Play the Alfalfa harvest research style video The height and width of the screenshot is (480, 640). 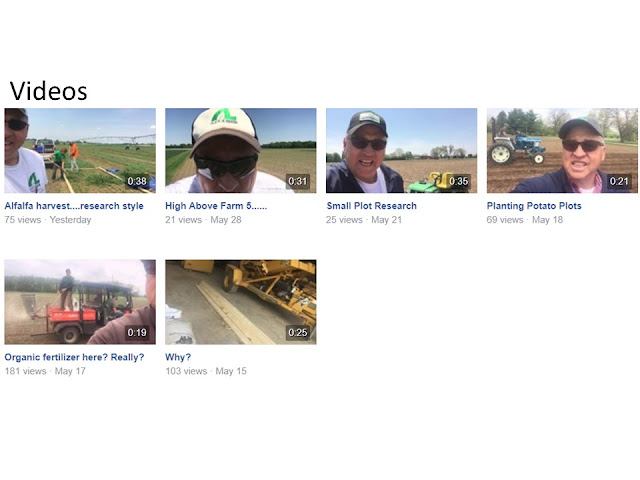coord(80,150)
